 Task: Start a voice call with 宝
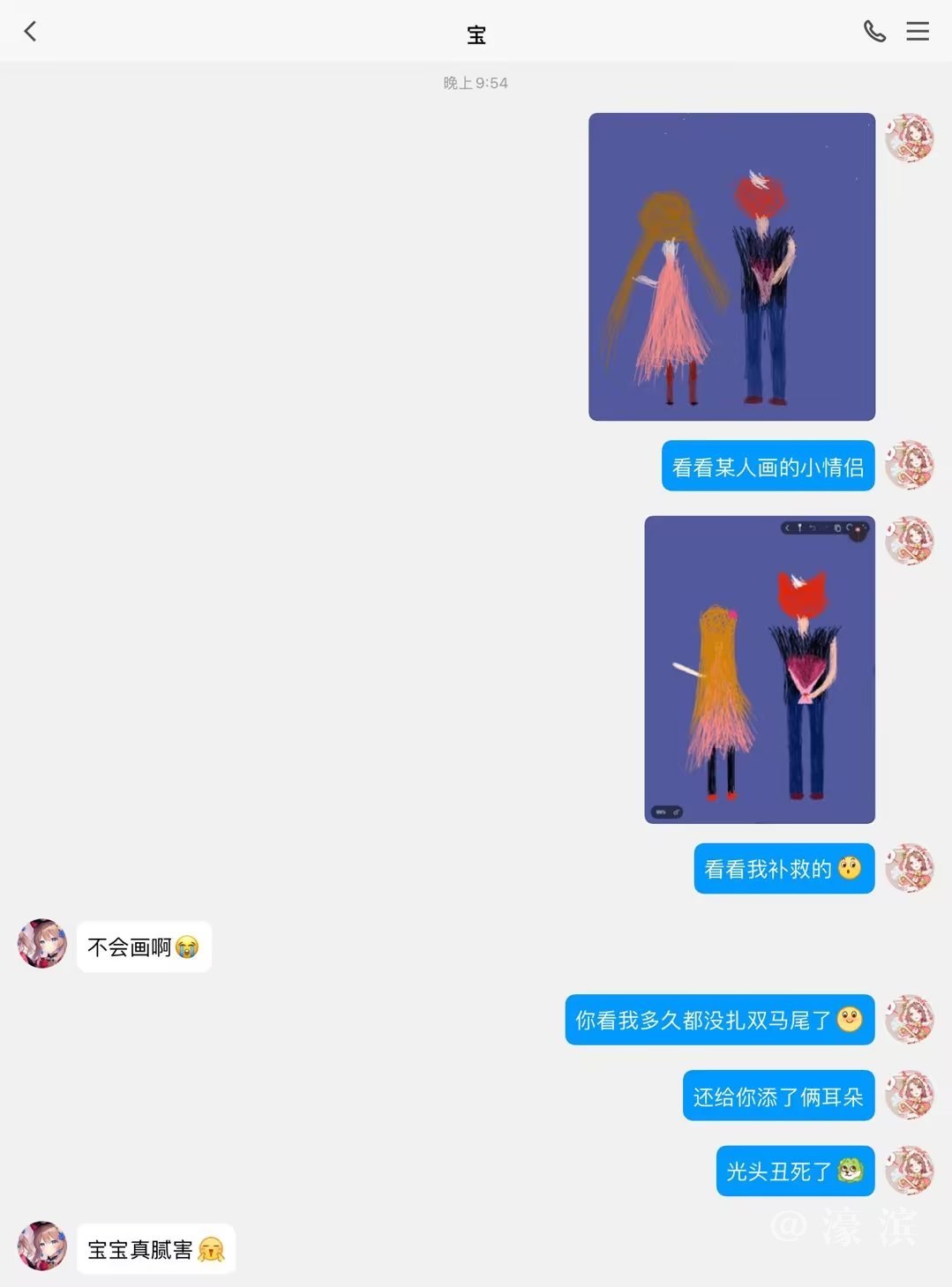pyautogui.click(x=873, y=32)
